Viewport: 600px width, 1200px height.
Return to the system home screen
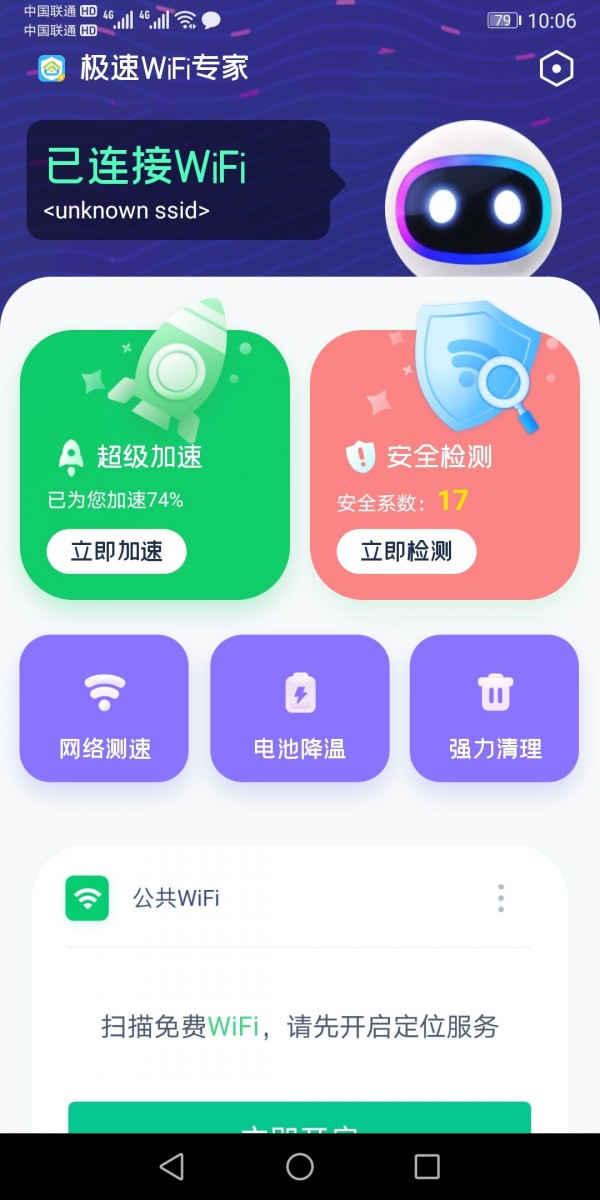tap(300, 1166)
